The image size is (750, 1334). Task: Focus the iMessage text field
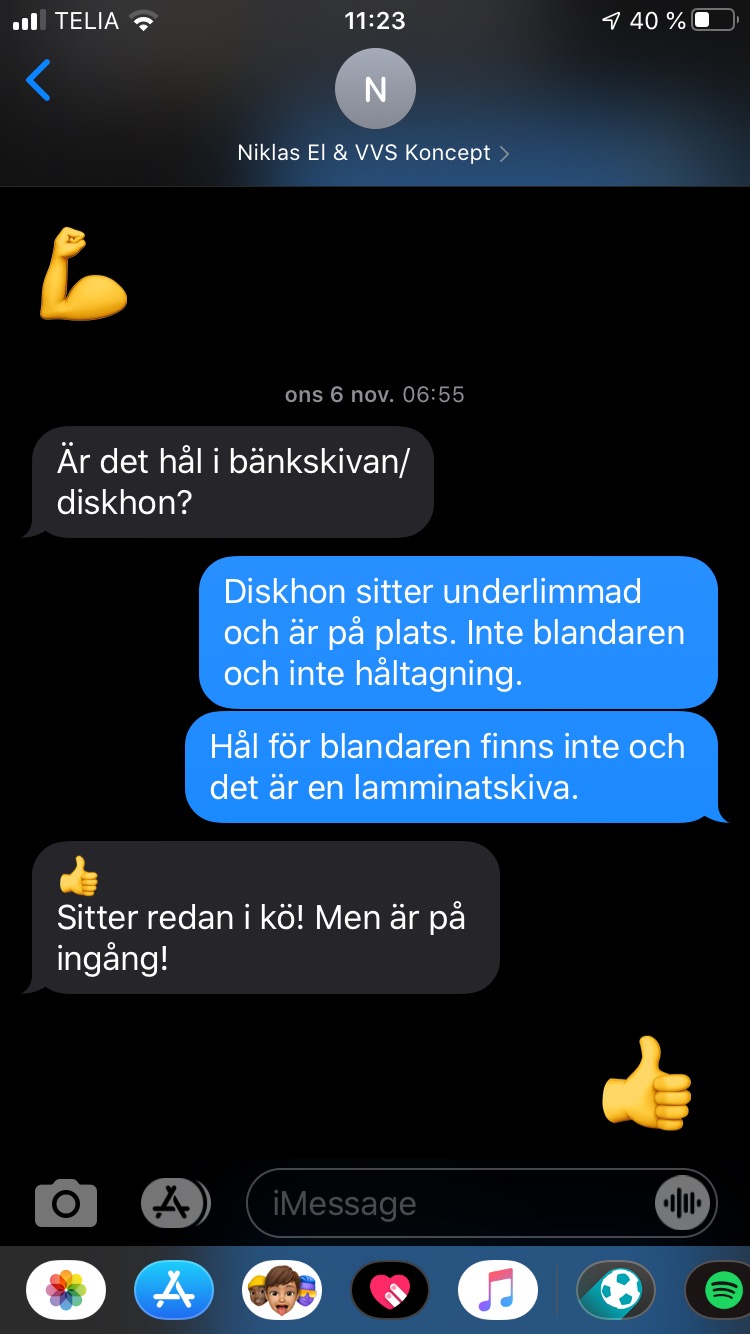point(450,1203)
